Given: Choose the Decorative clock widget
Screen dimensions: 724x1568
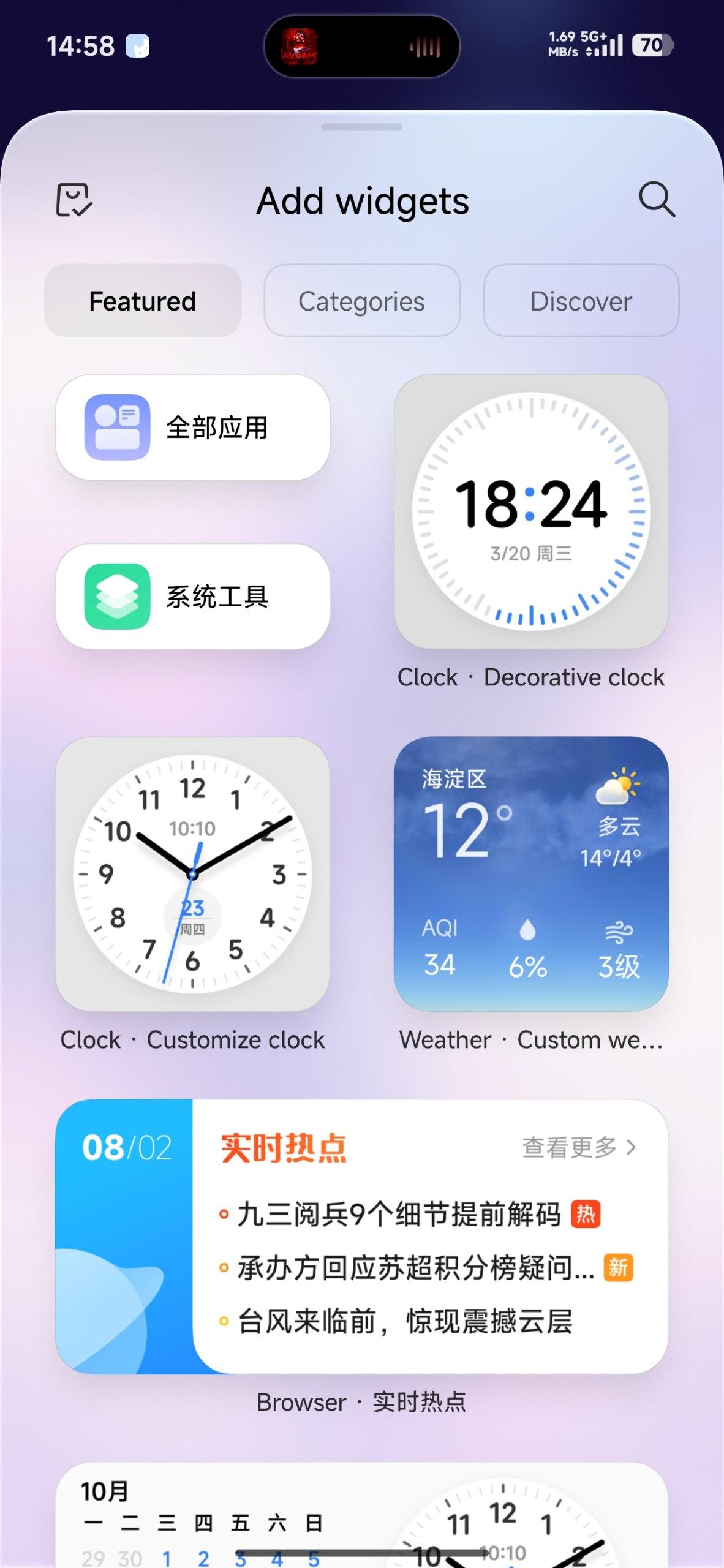Looking at the screenshot, I should click(x=531, y=512).
